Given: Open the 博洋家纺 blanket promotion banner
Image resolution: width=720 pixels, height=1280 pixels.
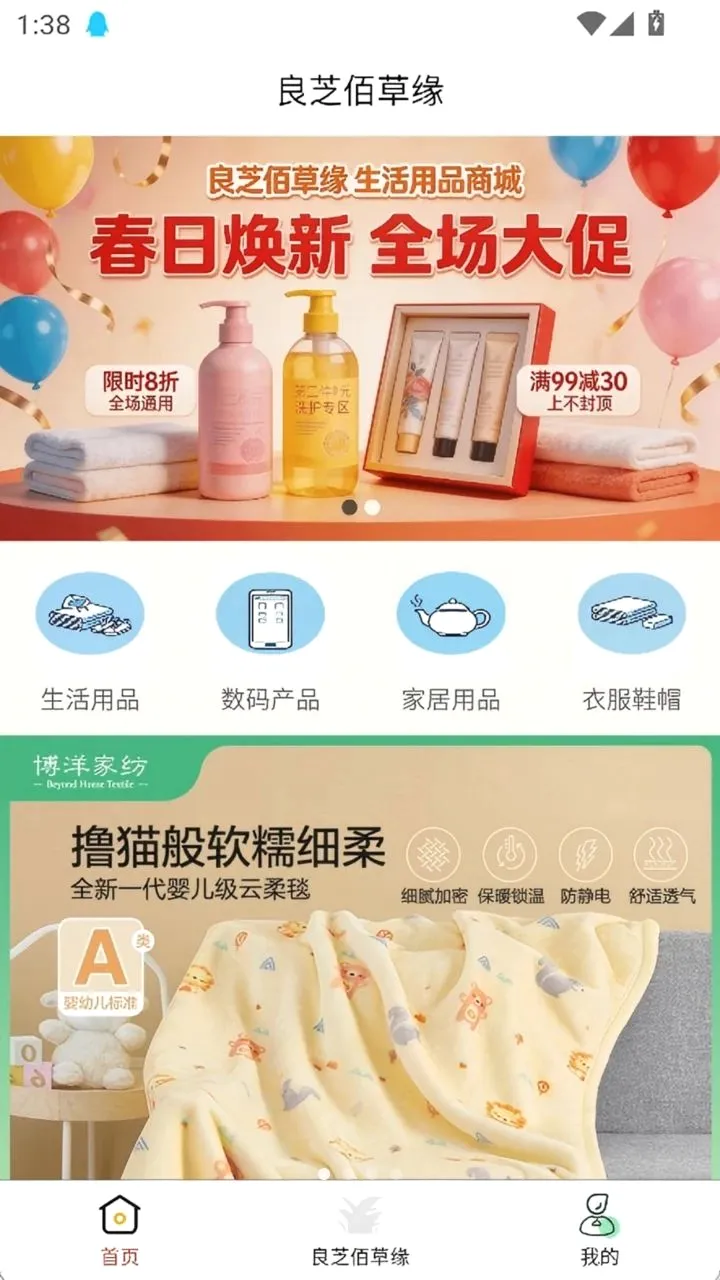Looking at the screenshot, I should (360, 958).
